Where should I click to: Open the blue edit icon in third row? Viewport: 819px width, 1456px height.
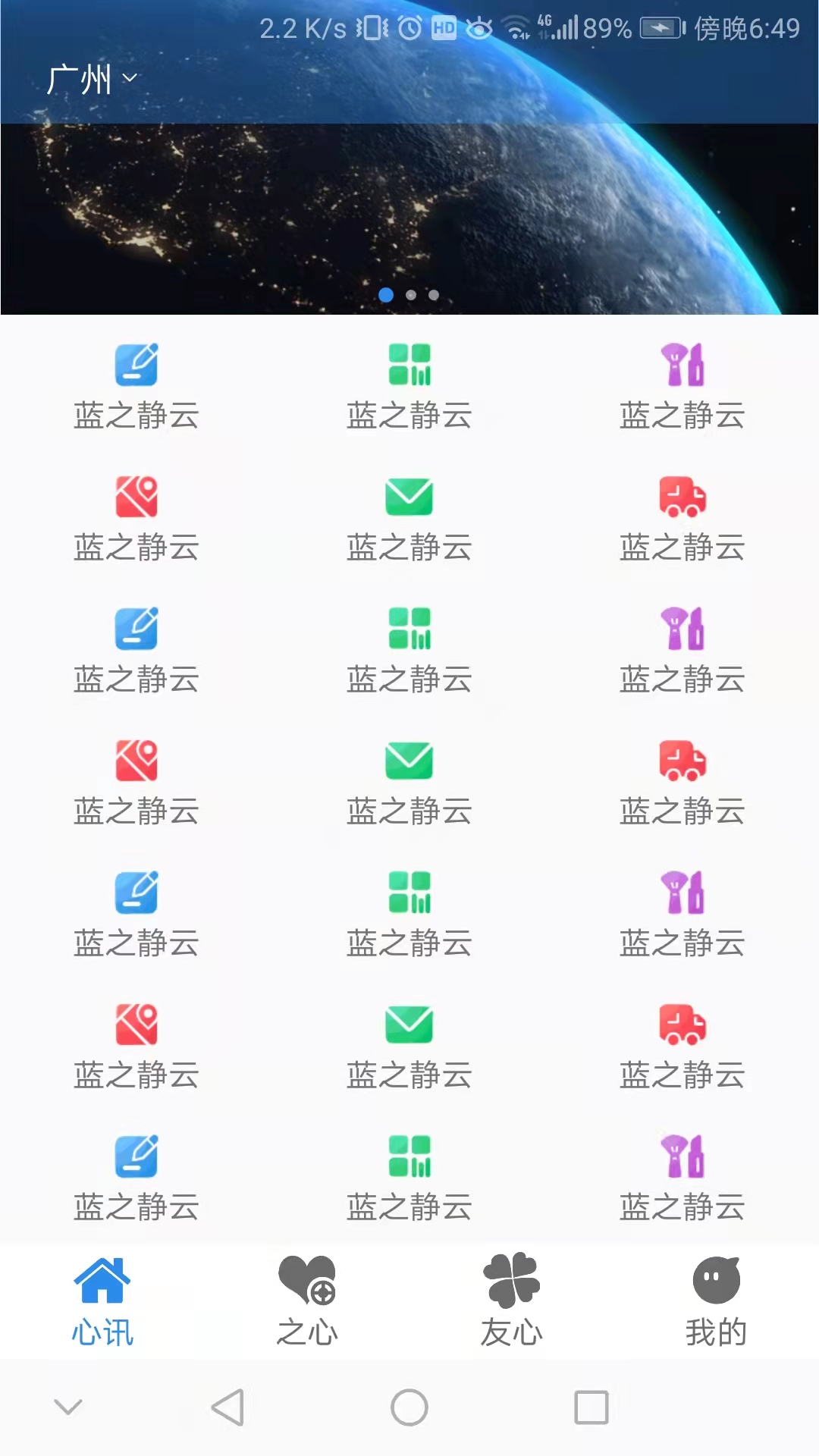click(136, 629)
